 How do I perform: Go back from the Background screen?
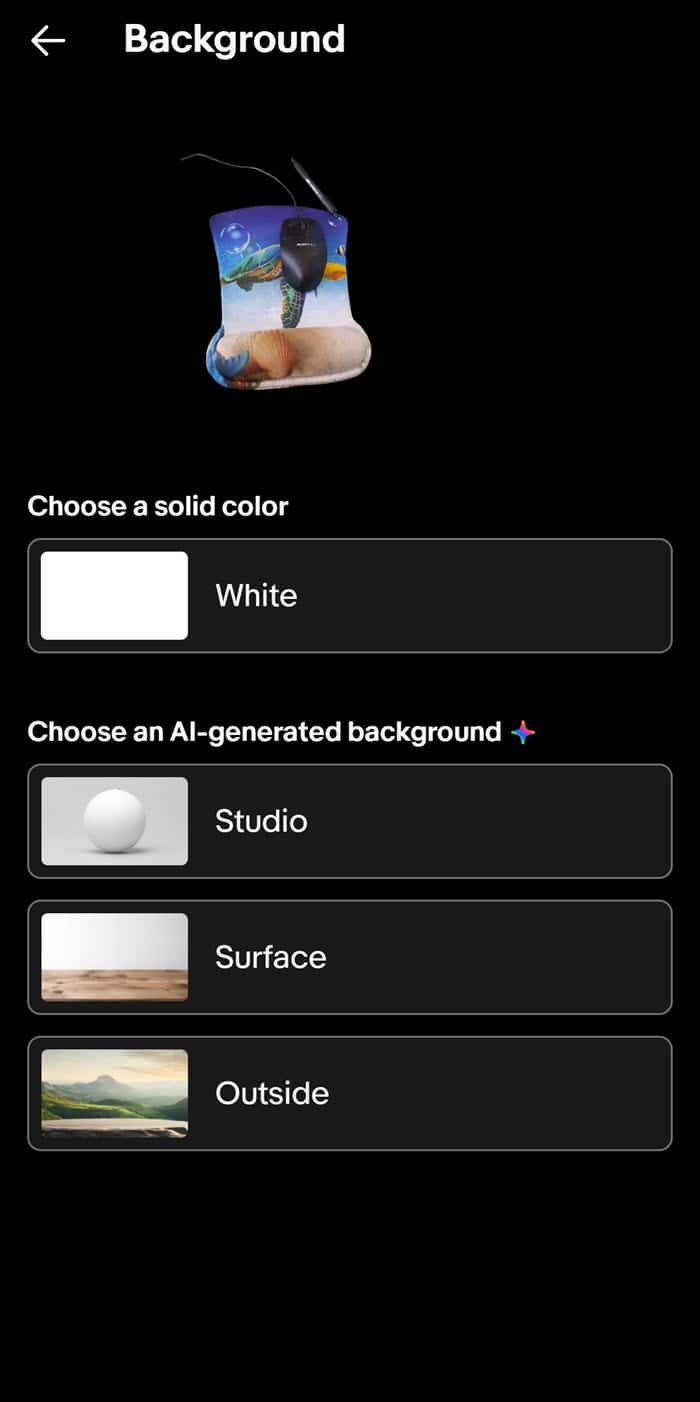pyautogui.click(x=48, y=41)
